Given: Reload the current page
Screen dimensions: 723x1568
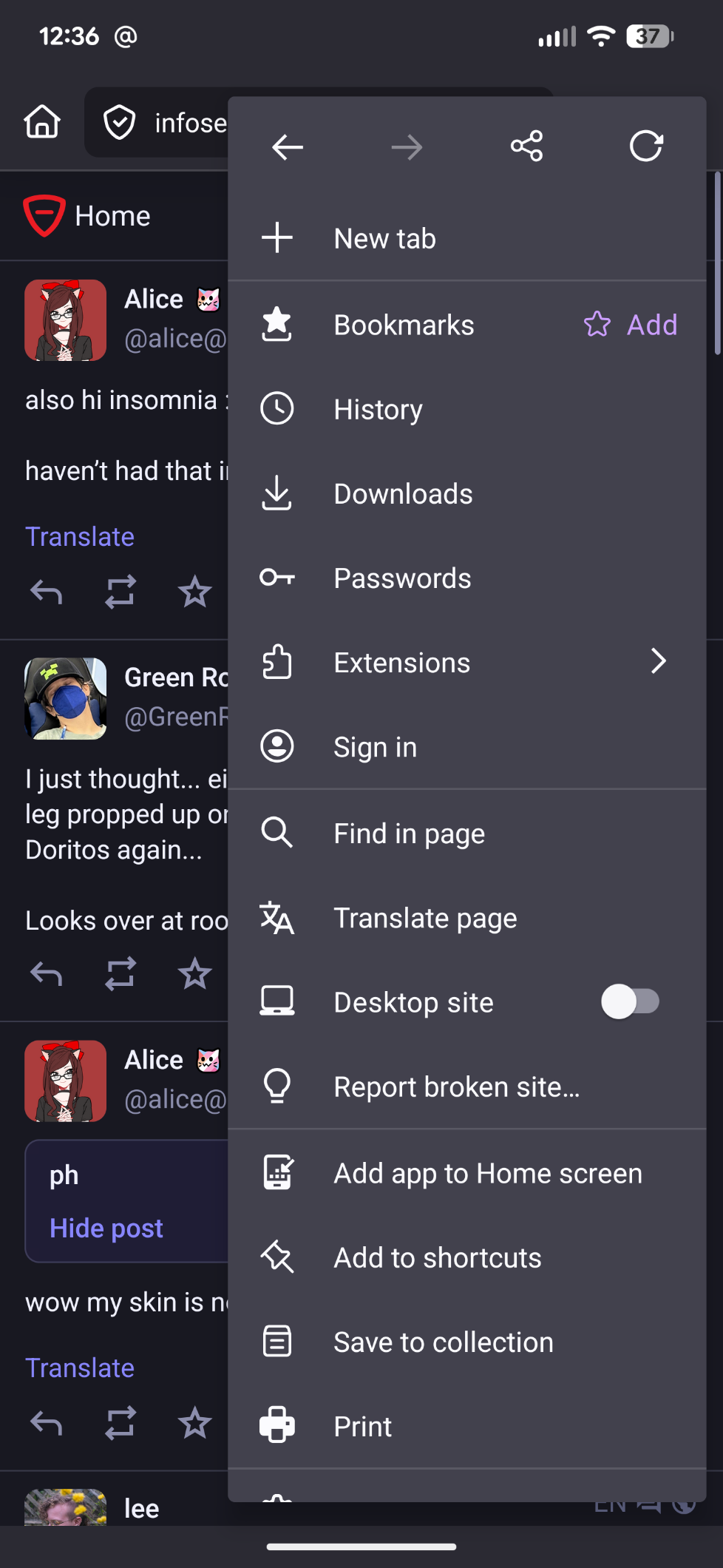Looking at the screenshot, I should point(645,146).
